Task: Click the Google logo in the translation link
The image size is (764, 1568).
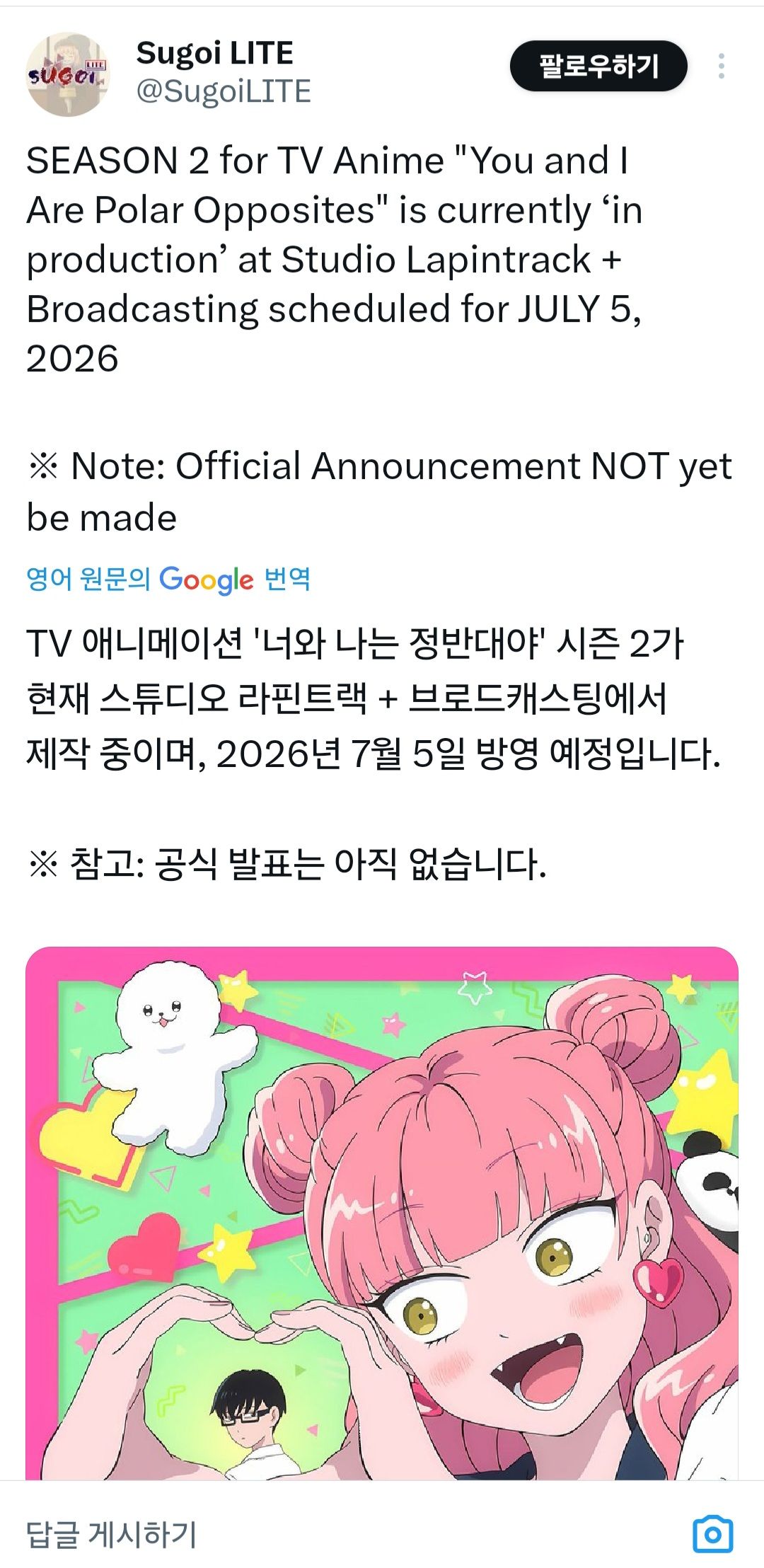Action: click(x=208, y=580)
